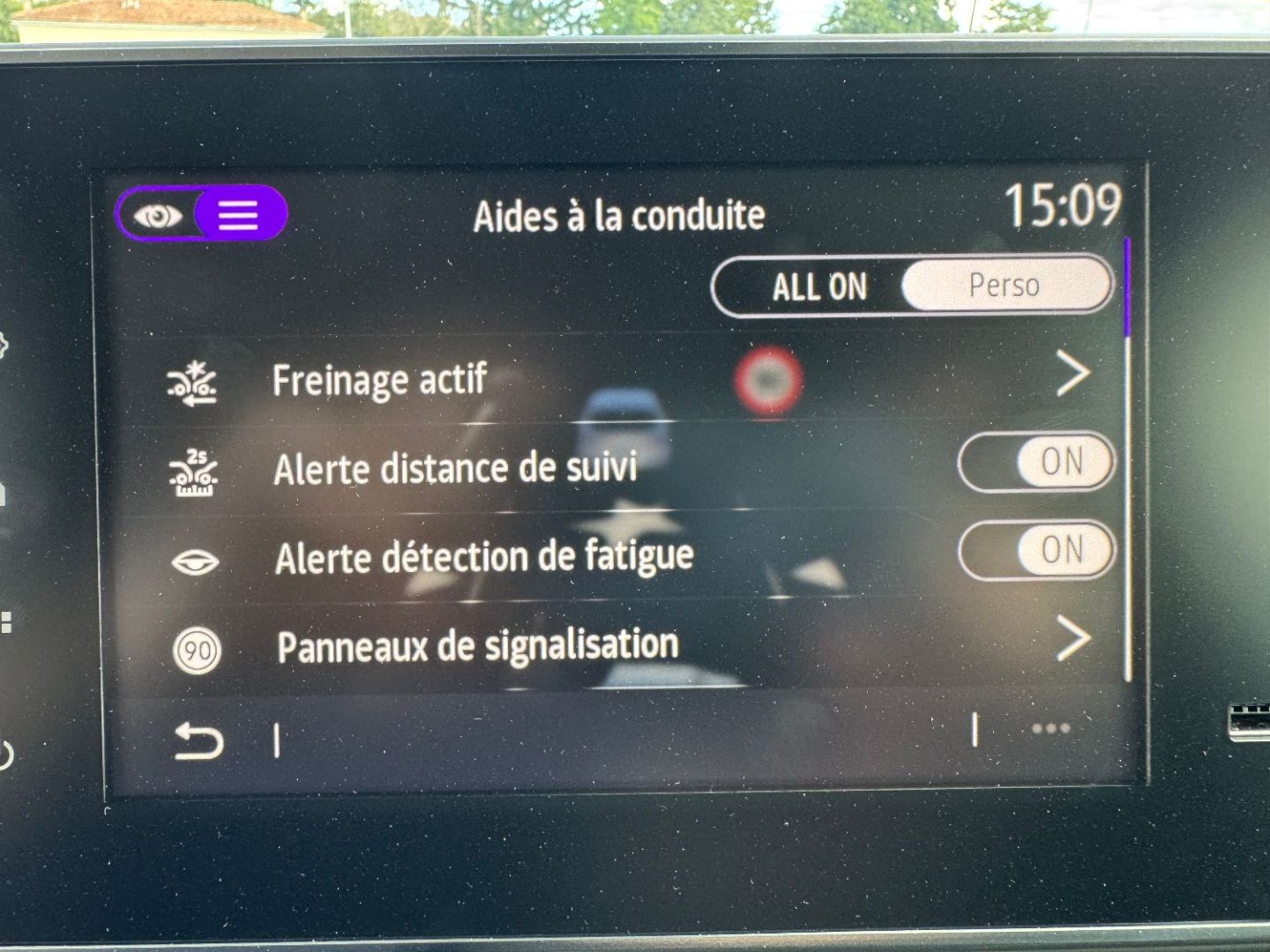Toggle Alerte distance de suivi
This screenshot has width=1270, height=952.
(x=1036, y=462)
